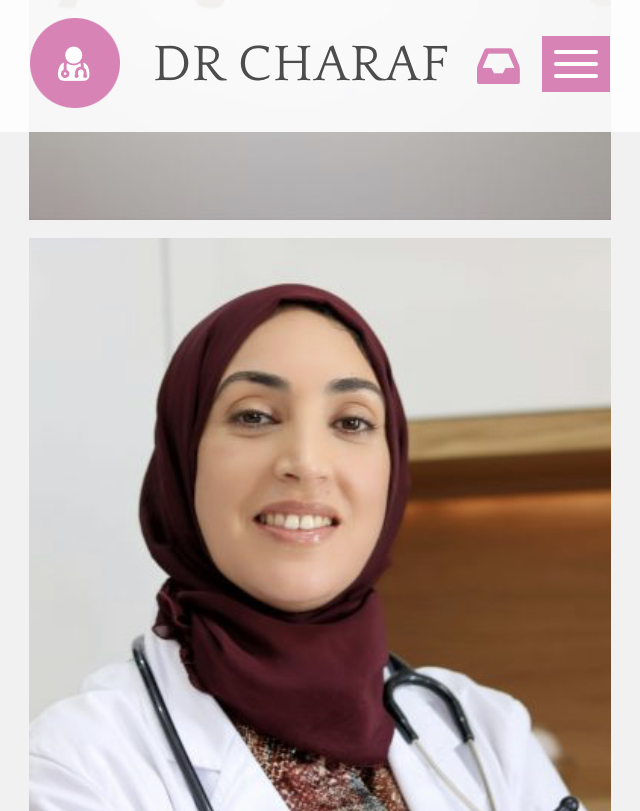
Task: Tap the DR CHARAF site title
Action: 300,65
